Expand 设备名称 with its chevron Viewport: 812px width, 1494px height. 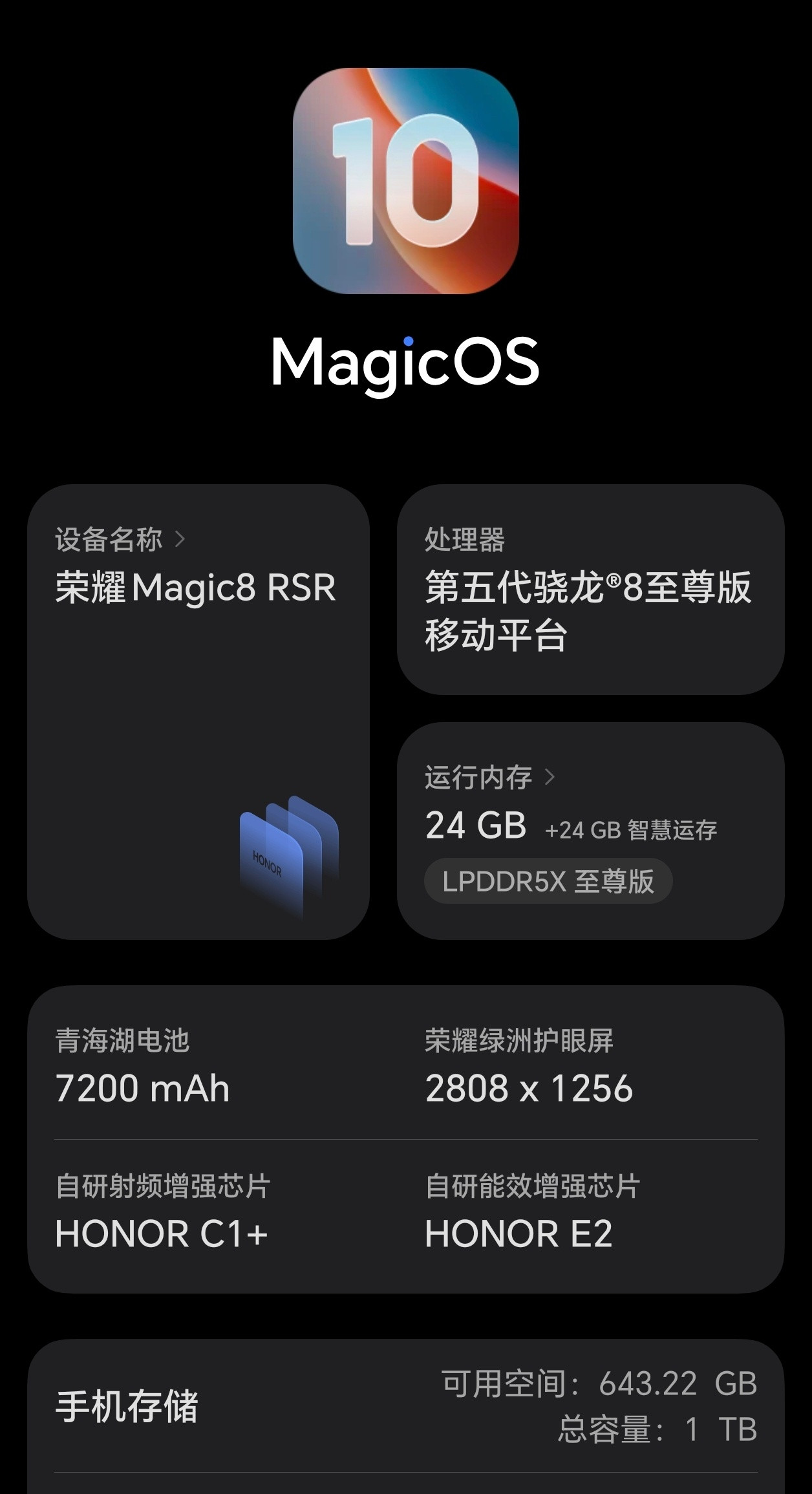coord(183,540)
